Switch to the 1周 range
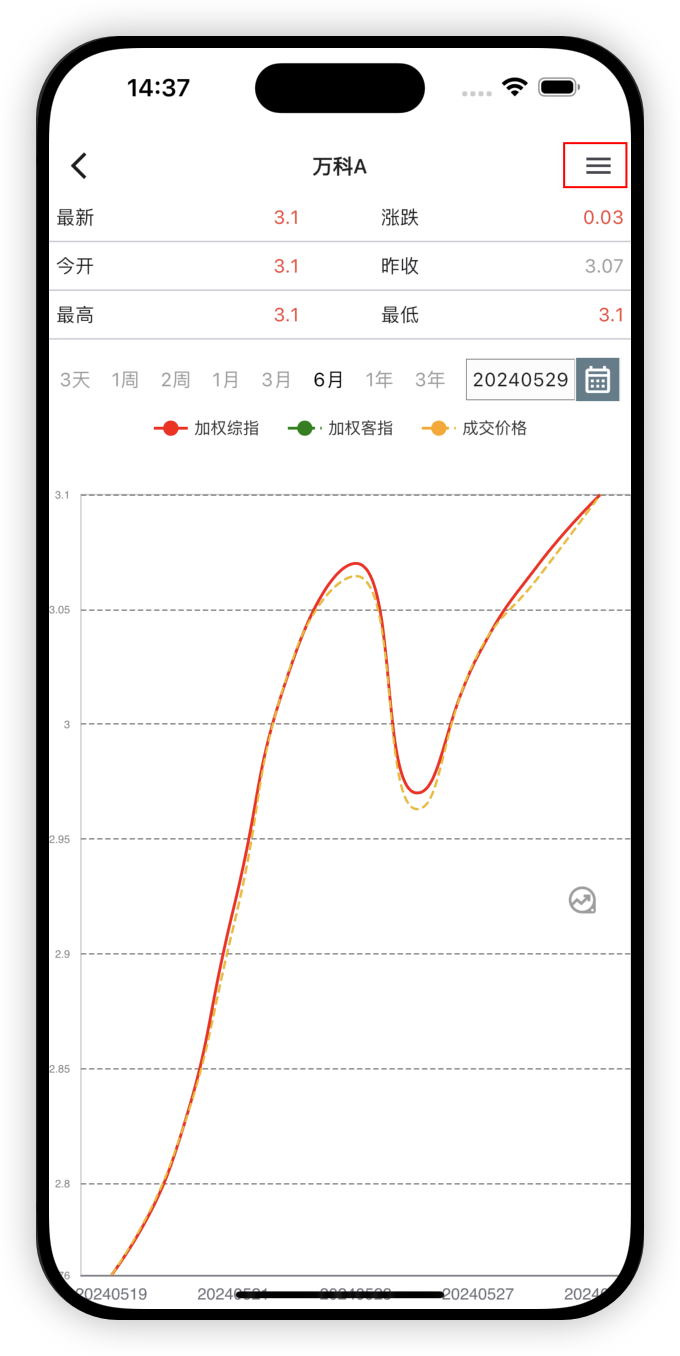The height and width of the screenshot is (1356, 680). pyautogui.click(x=125, y=380)
